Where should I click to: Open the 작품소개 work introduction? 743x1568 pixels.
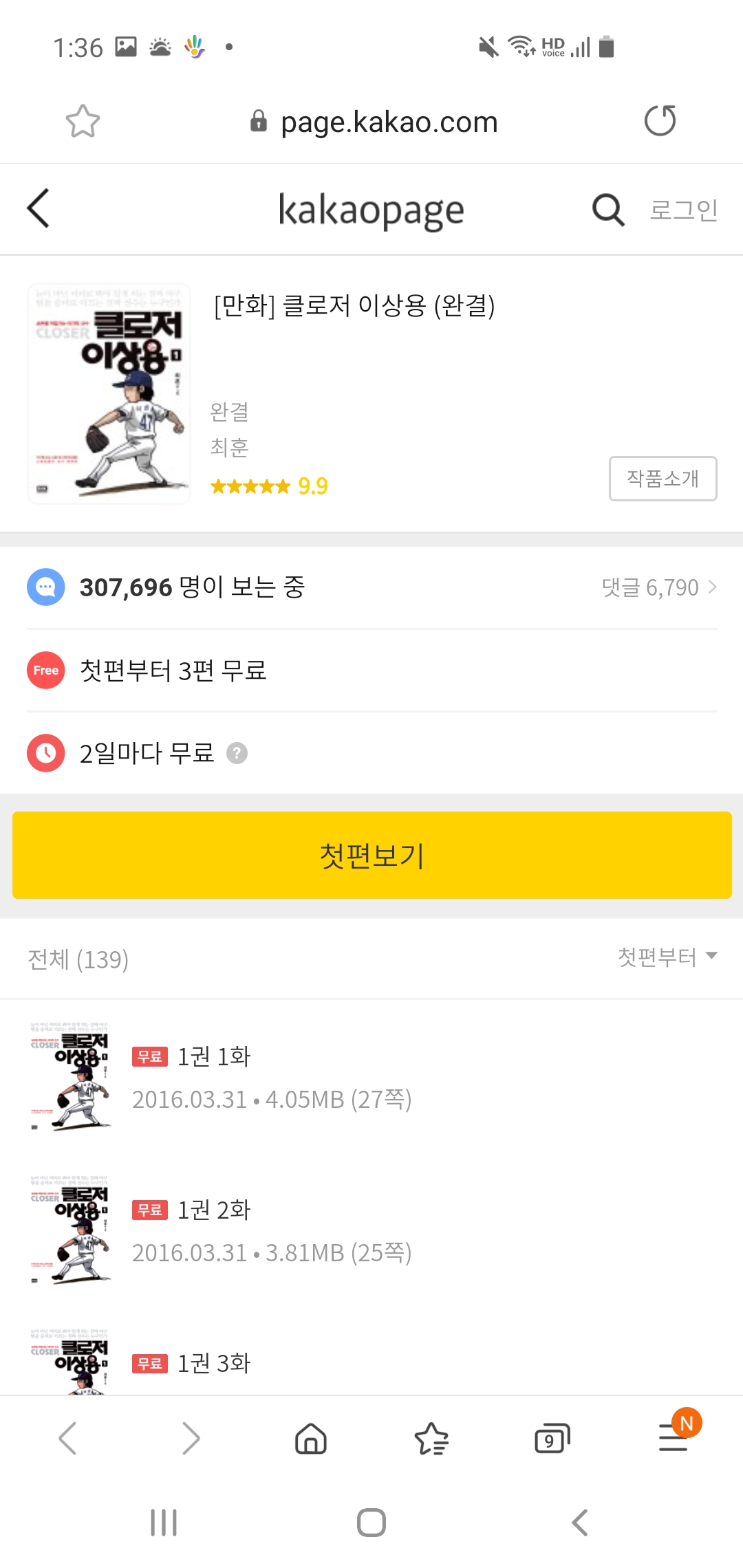663,479
